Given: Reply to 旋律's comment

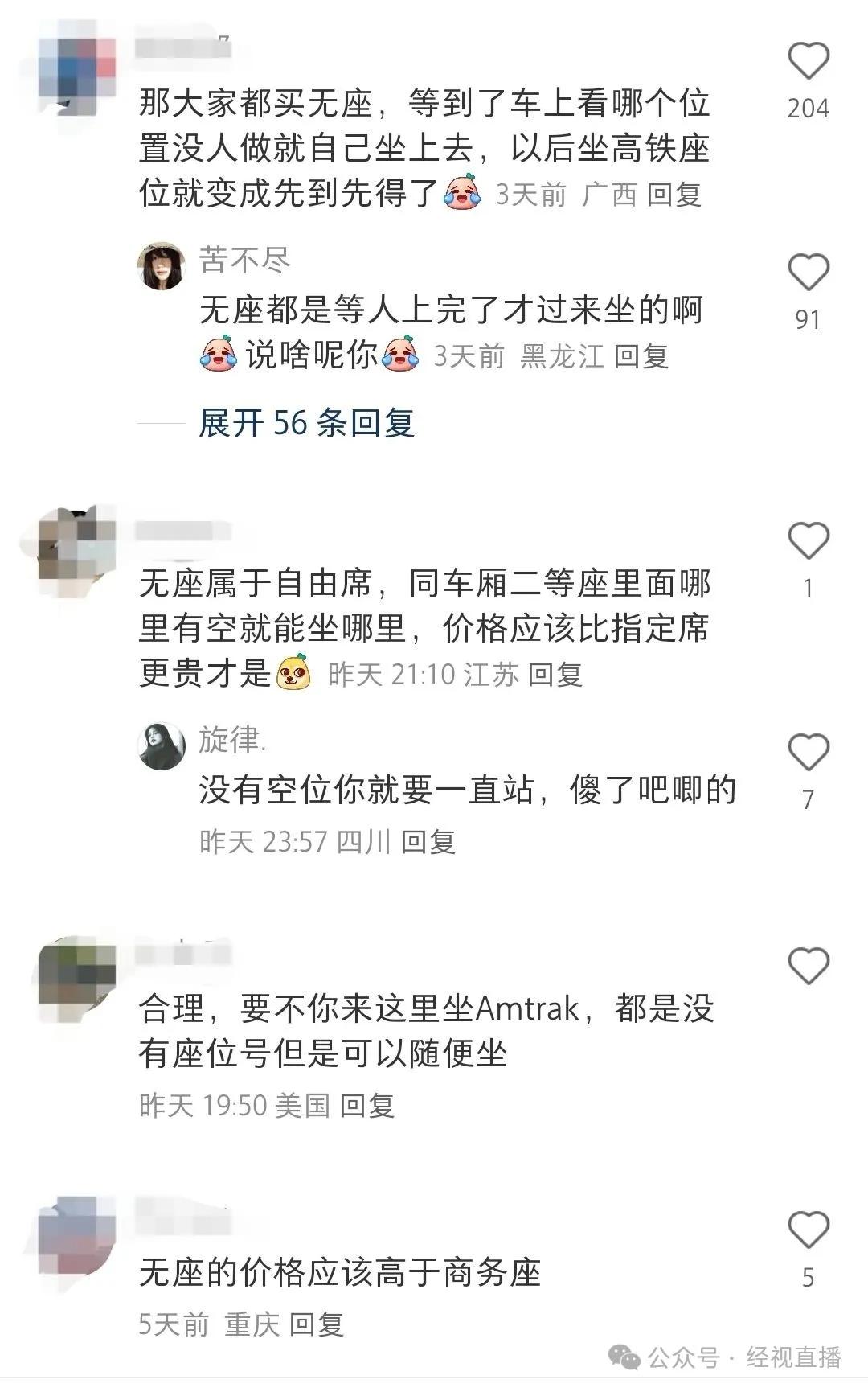Looking at the screenshot, I should (x=428, y=841).
